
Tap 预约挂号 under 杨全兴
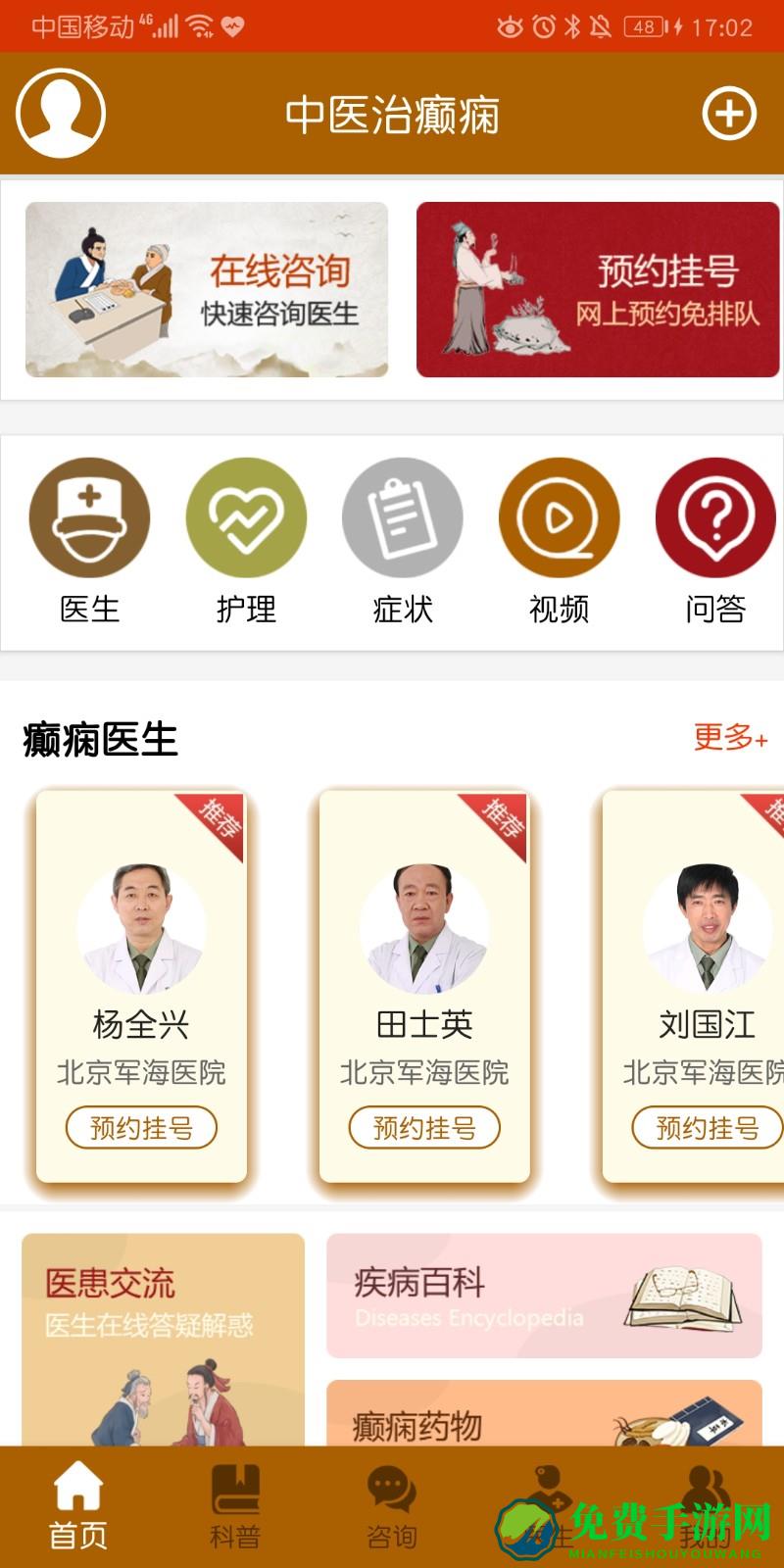[x=141, y=1128]
